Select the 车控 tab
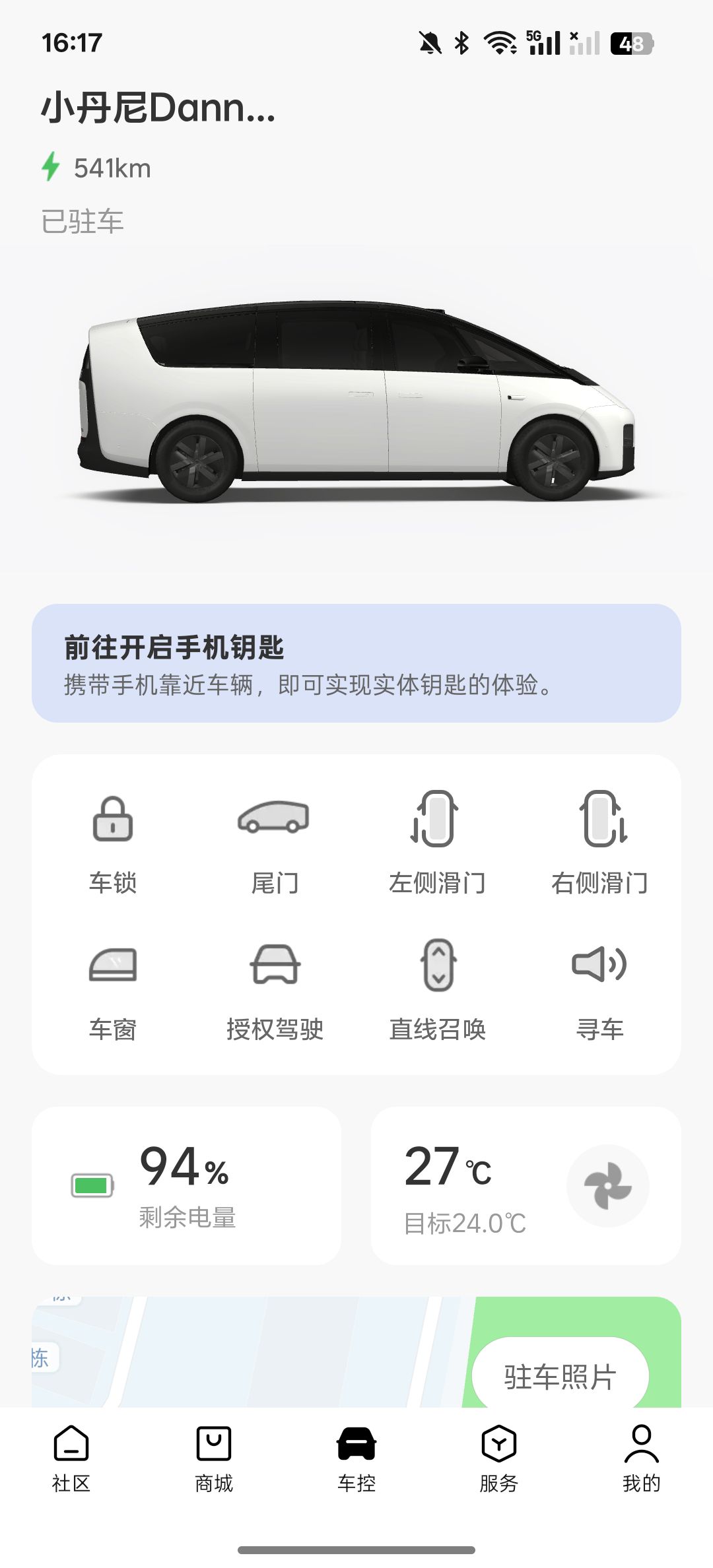Screen dimensions: 713x1568 pyautogui.click(x=356, y=1459)
